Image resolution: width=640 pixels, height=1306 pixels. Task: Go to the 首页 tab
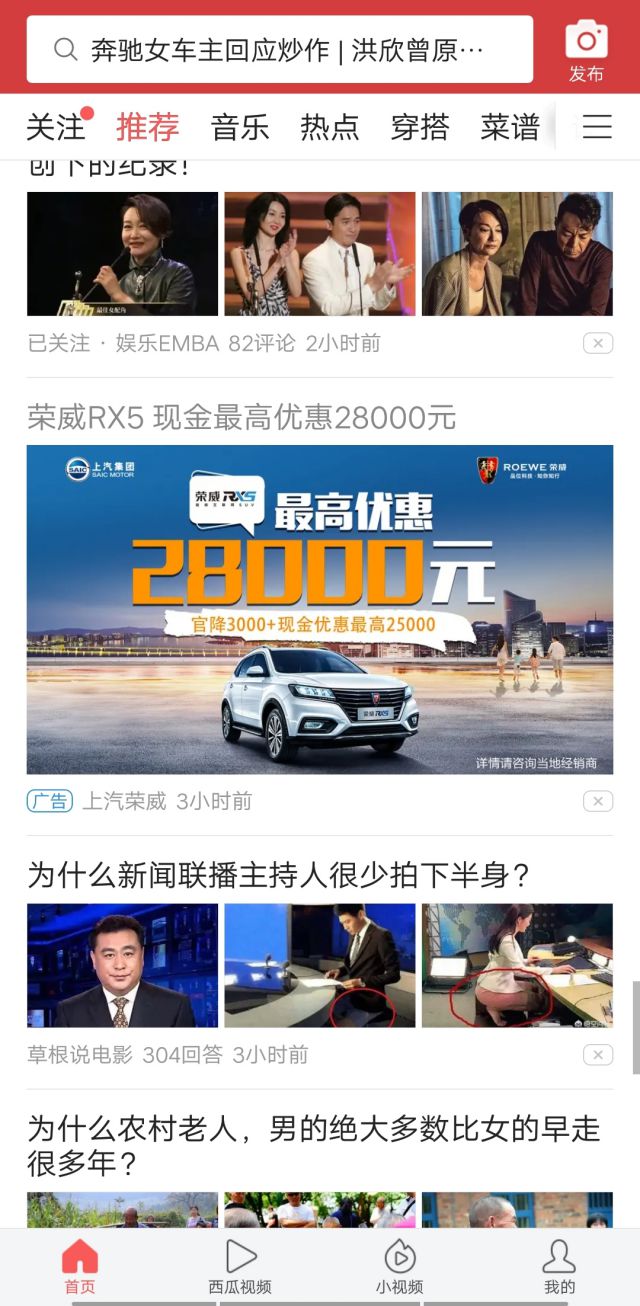pyautogui.click(x=80, y=1267)
